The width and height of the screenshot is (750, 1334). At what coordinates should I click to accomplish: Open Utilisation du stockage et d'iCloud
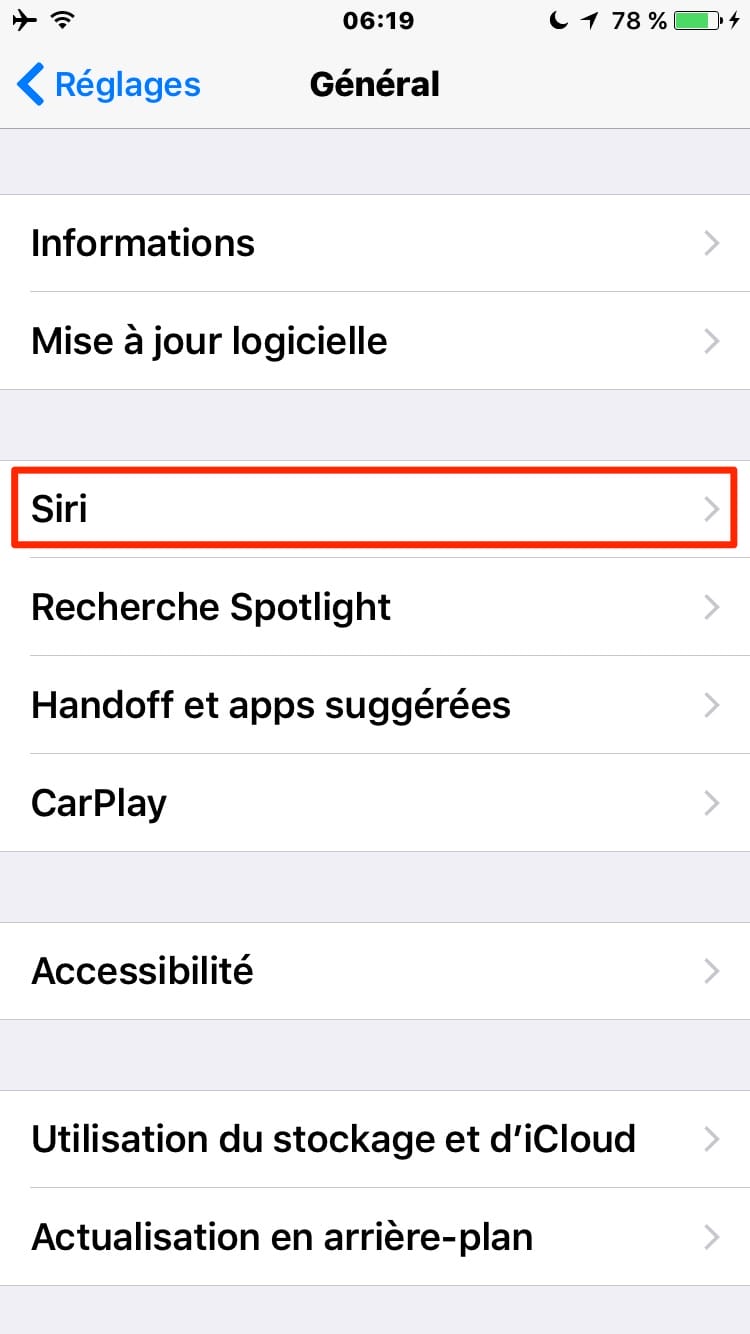[x=375, y=1139]
